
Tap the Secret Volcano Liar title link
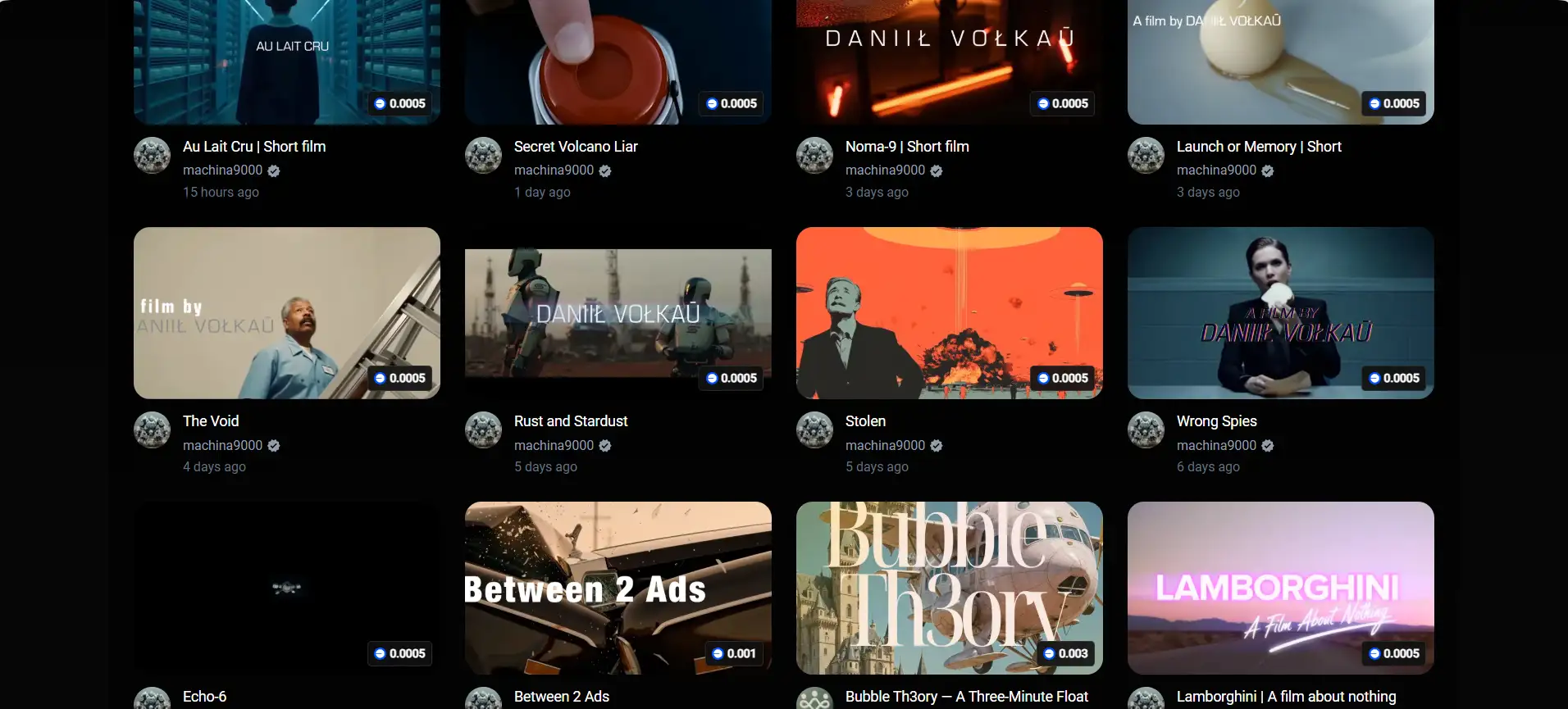pyautogui.click(x=575, y=147)
